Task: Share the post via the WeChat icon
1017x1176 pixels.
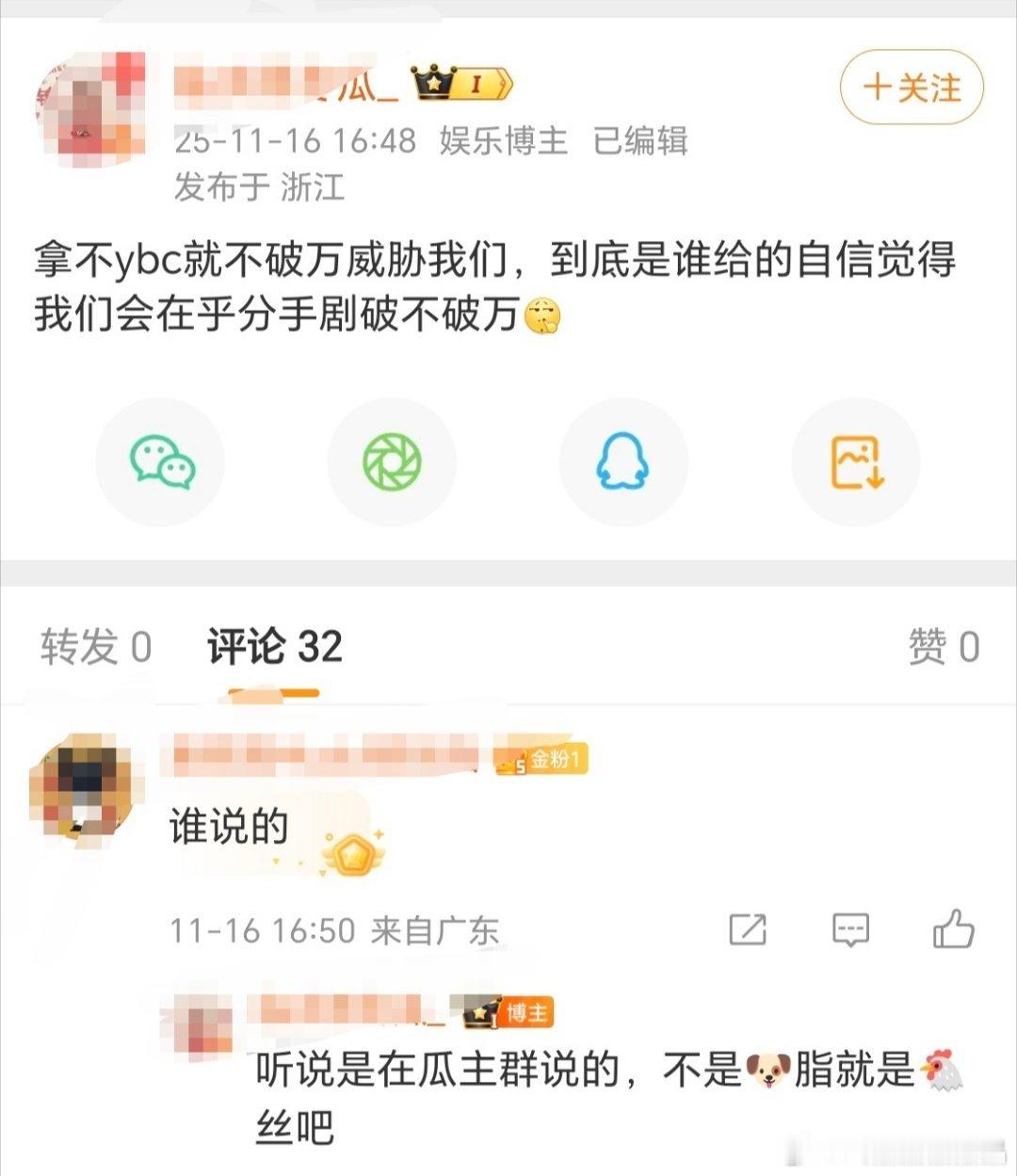Action: [160, 460]
